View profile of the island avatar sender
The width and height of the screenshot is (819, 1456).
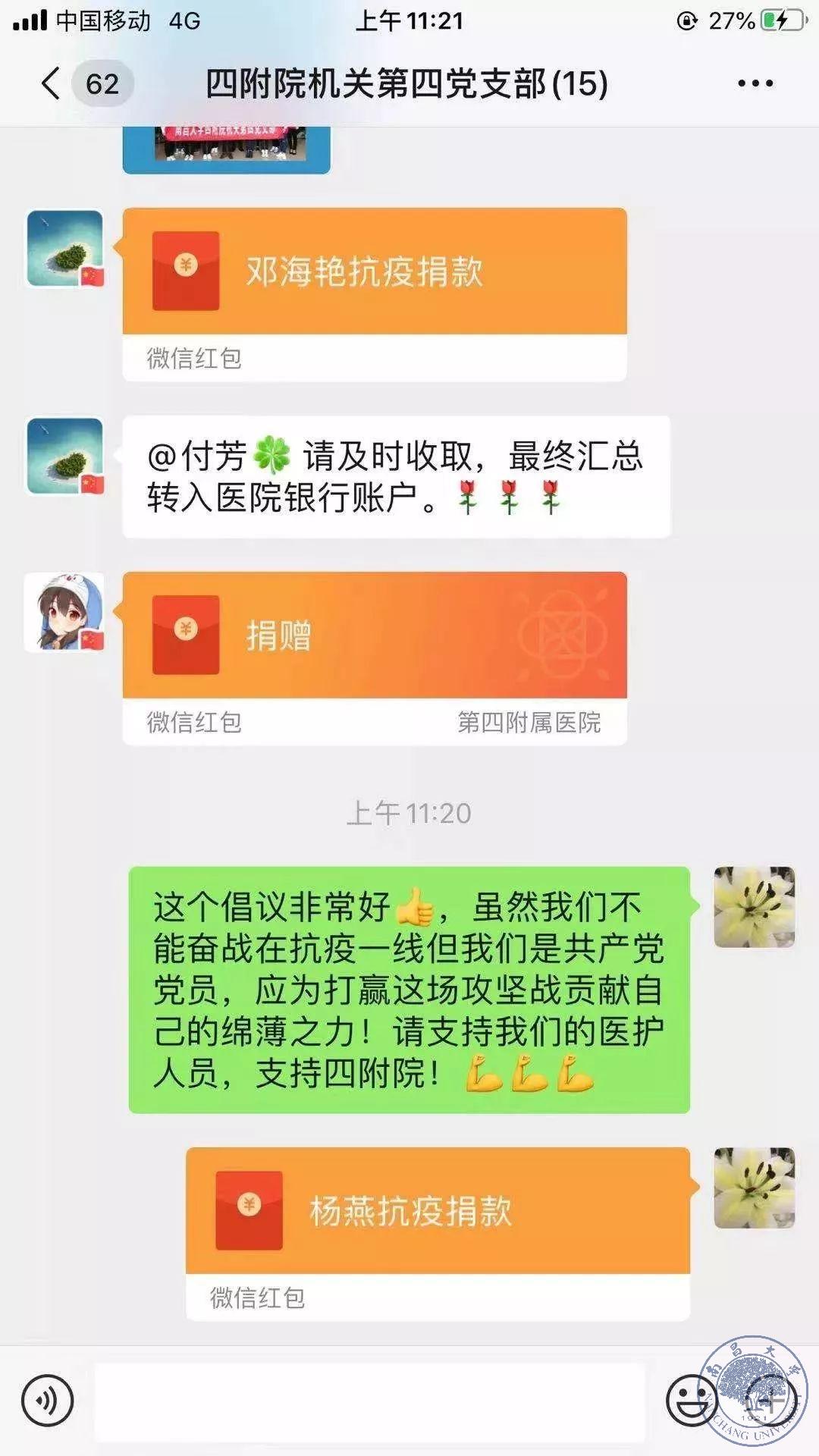[x=65, y=249]
